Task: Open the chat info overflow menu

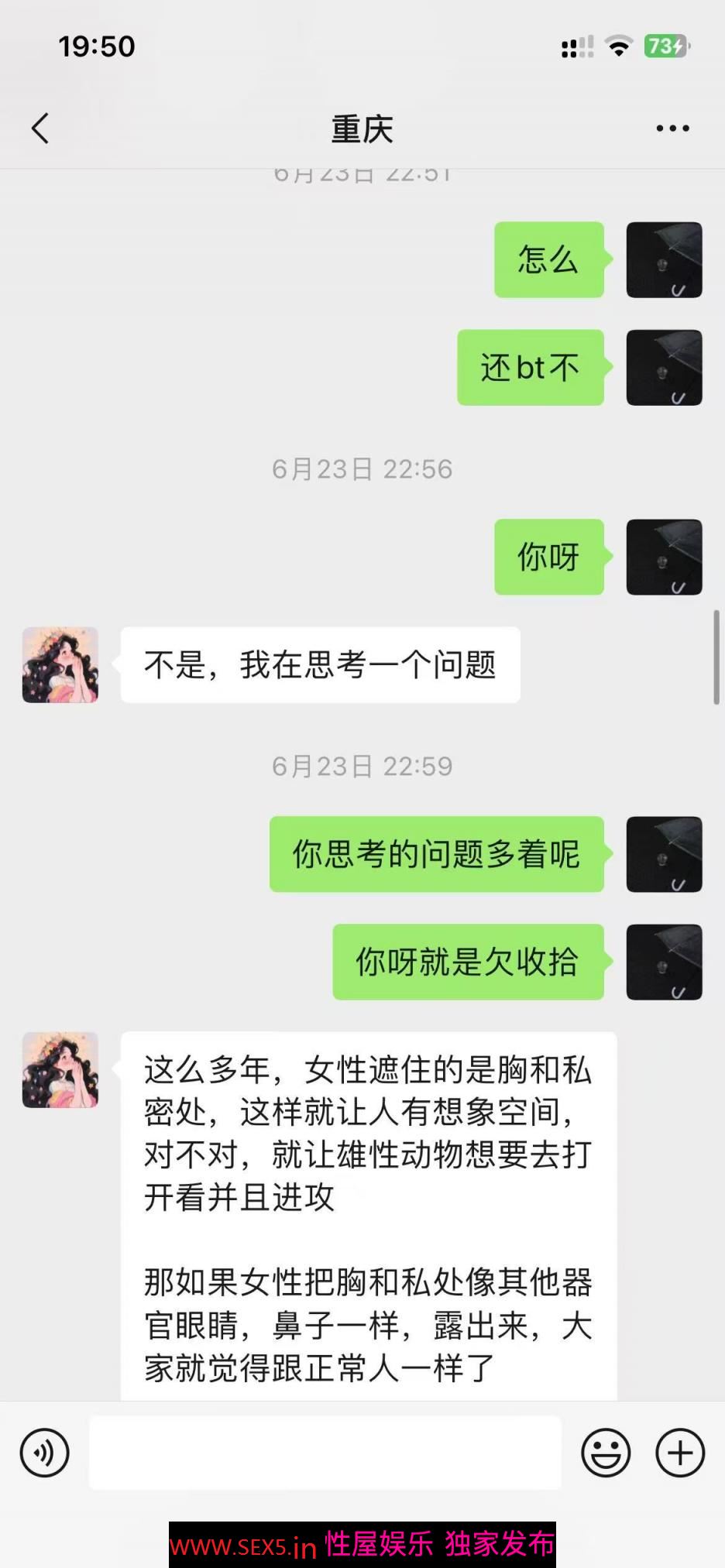Action: (672, 129)
